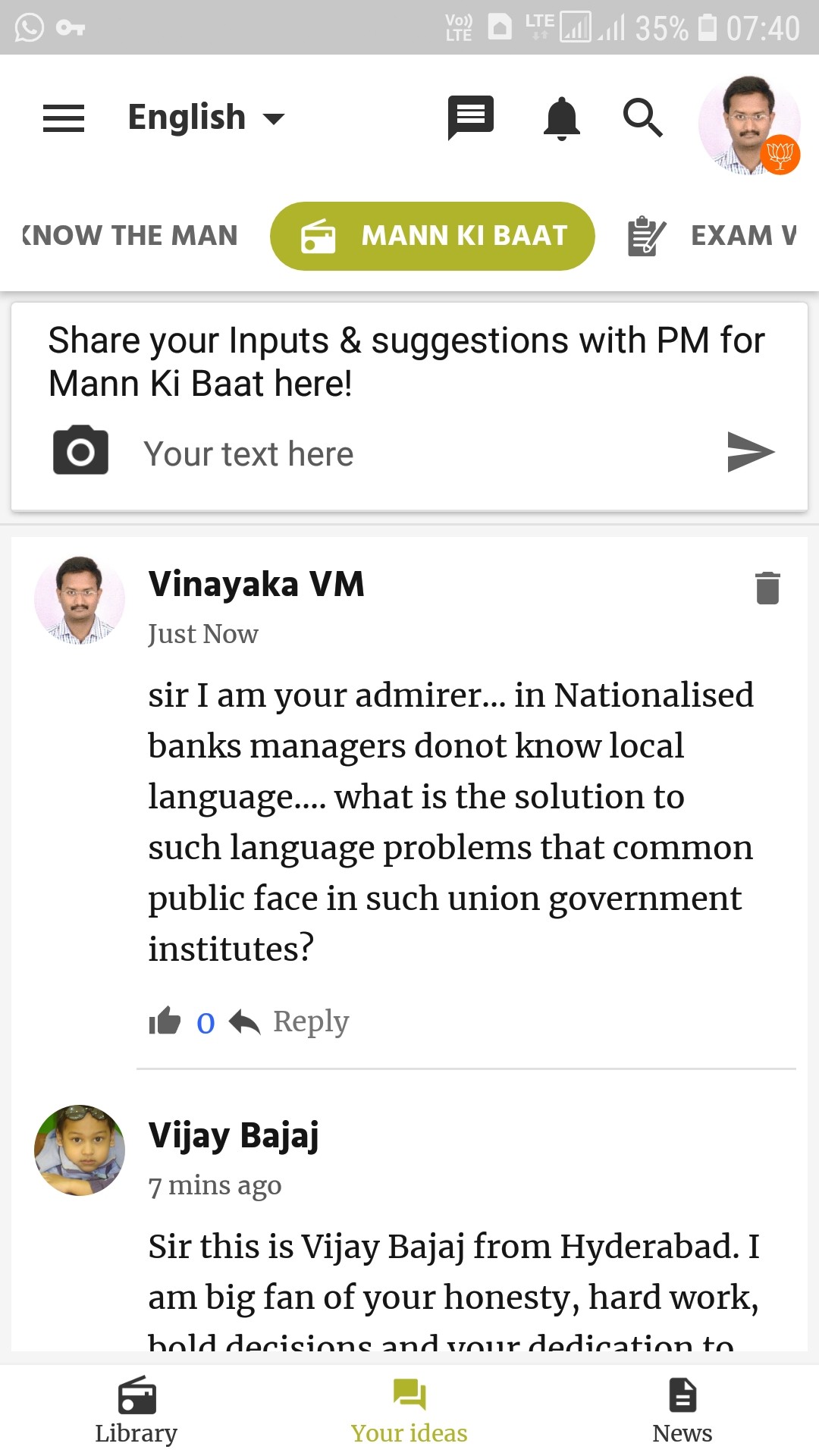The height and width of the screenshot is (1456, 819).
Task: Tap the search magnifier icon
Action: click(x=642, y=118)
